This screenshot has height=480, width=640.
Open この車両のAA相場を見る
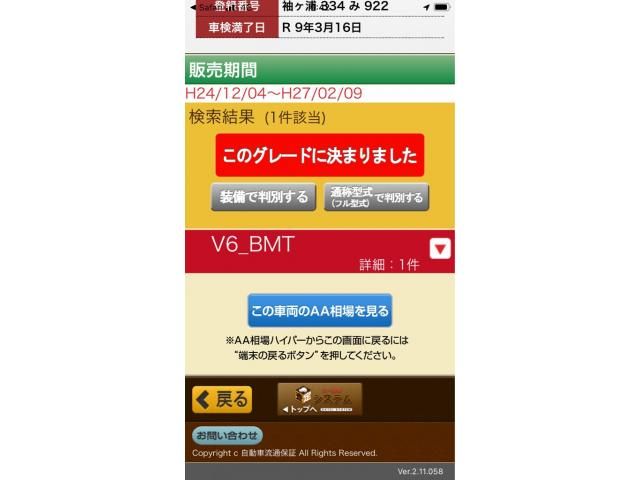pyautogui.click(x=320, y=311)
